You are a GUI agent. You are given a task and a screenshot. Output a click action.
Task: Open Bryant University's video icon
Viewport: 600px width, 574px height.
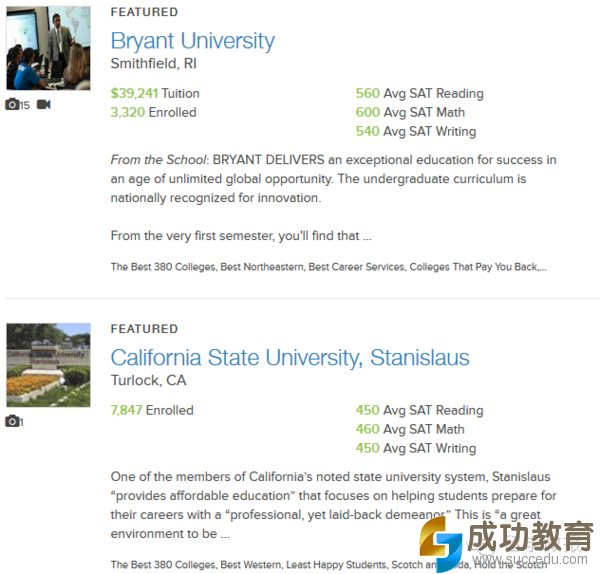44,104
